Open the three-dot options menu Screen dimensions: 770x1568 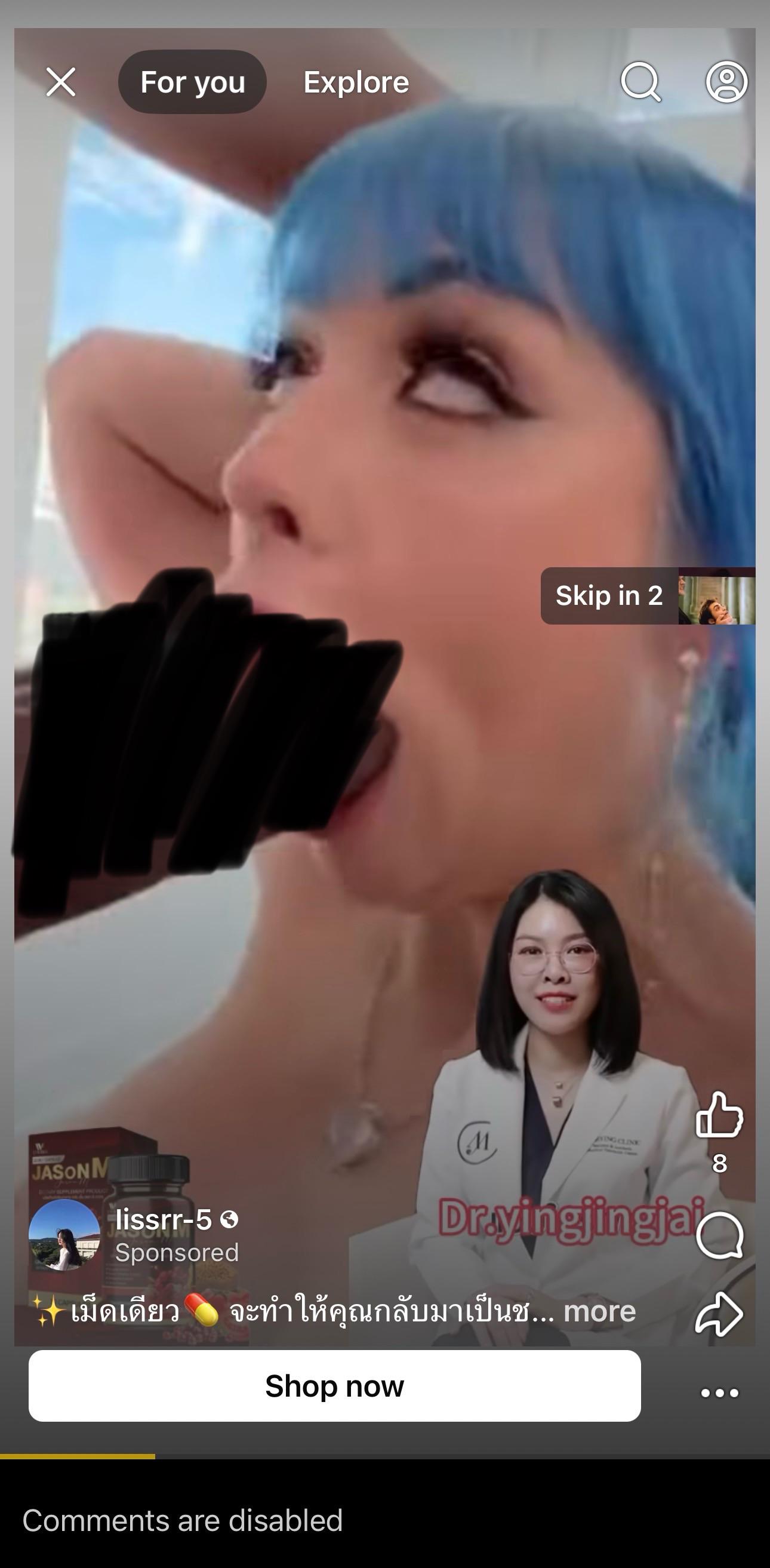pyautogui.click(x=719, y=1392)
